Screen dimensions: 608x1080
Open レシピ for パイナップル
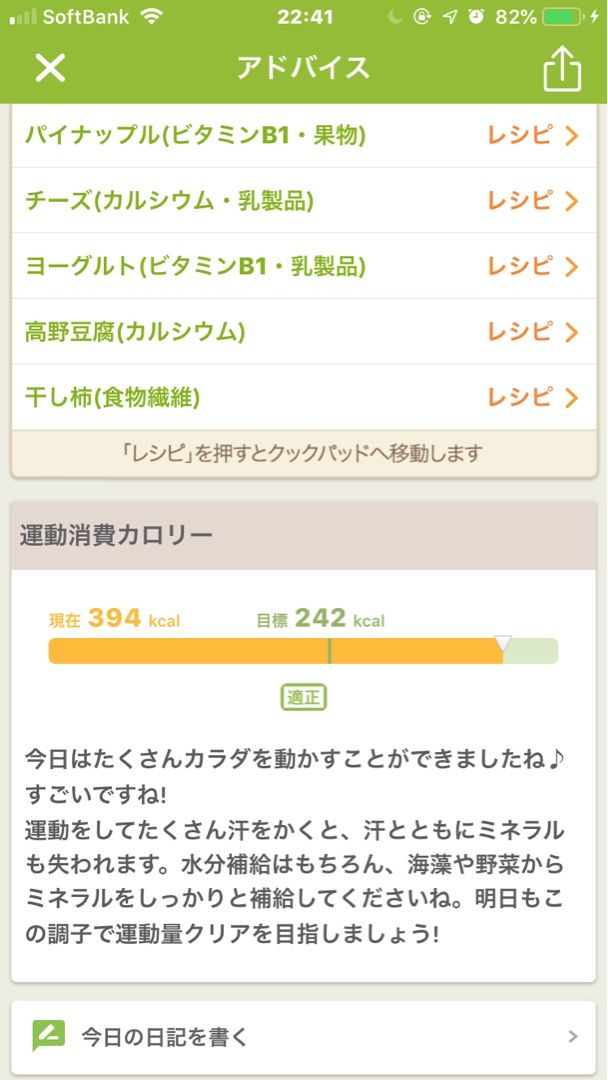tap(532, 136)
